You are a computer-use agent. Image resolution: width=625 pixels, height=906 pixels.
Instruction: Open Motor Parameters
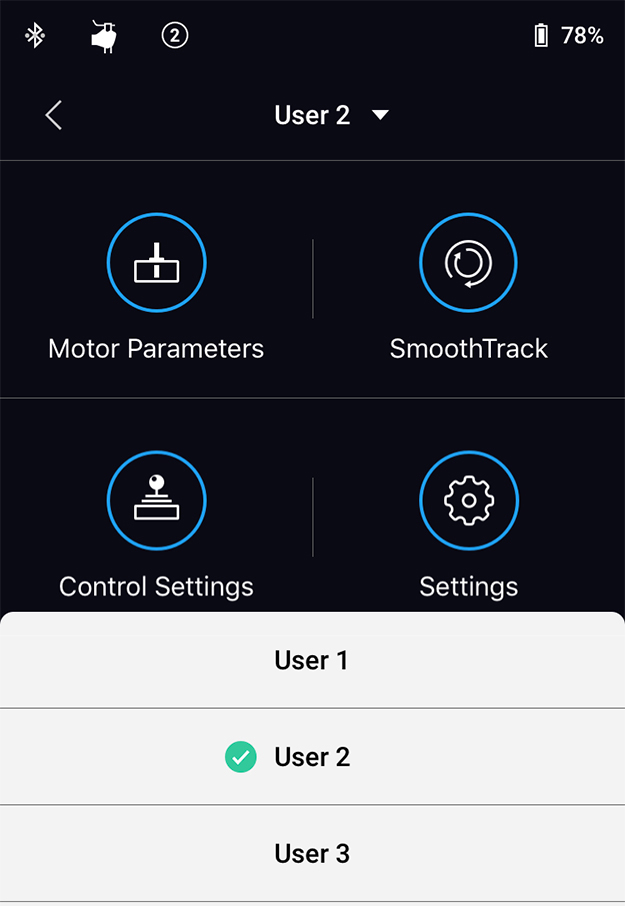point(156,263)
